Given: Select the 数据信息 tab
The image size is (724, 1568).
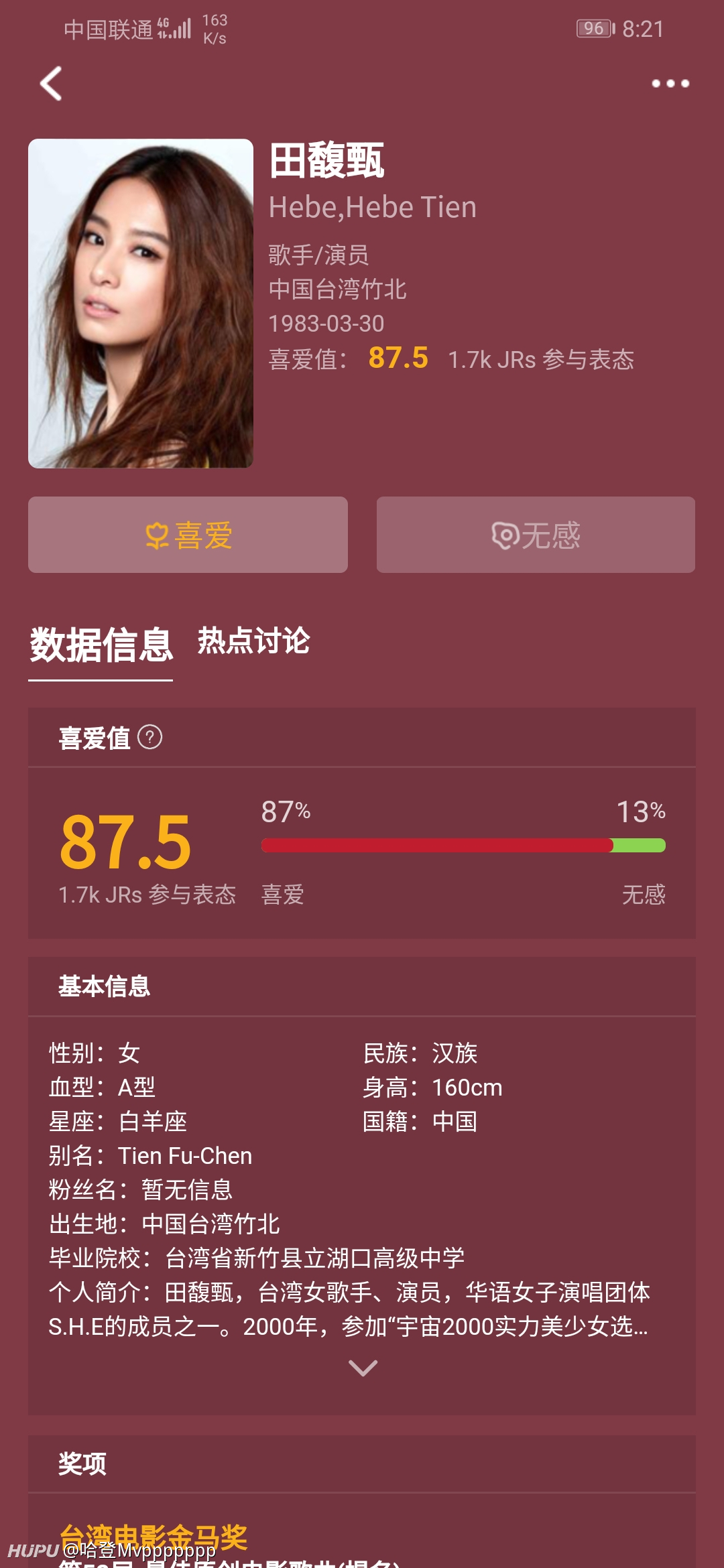Looking at the screenshot, I should click(x=101, y=645).
